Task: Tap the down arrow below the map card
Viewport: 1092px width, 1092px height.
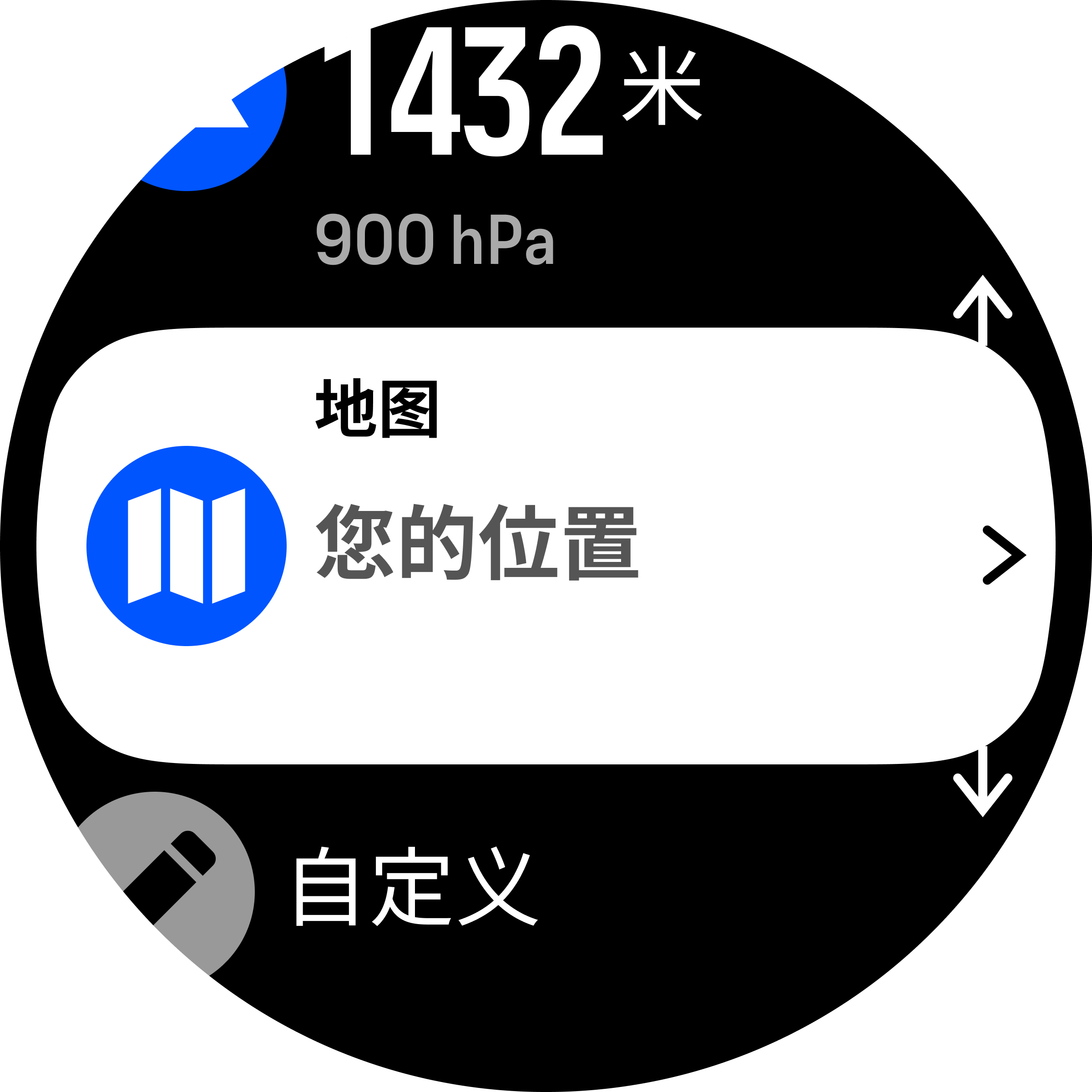Action: [x=982, y=783]
